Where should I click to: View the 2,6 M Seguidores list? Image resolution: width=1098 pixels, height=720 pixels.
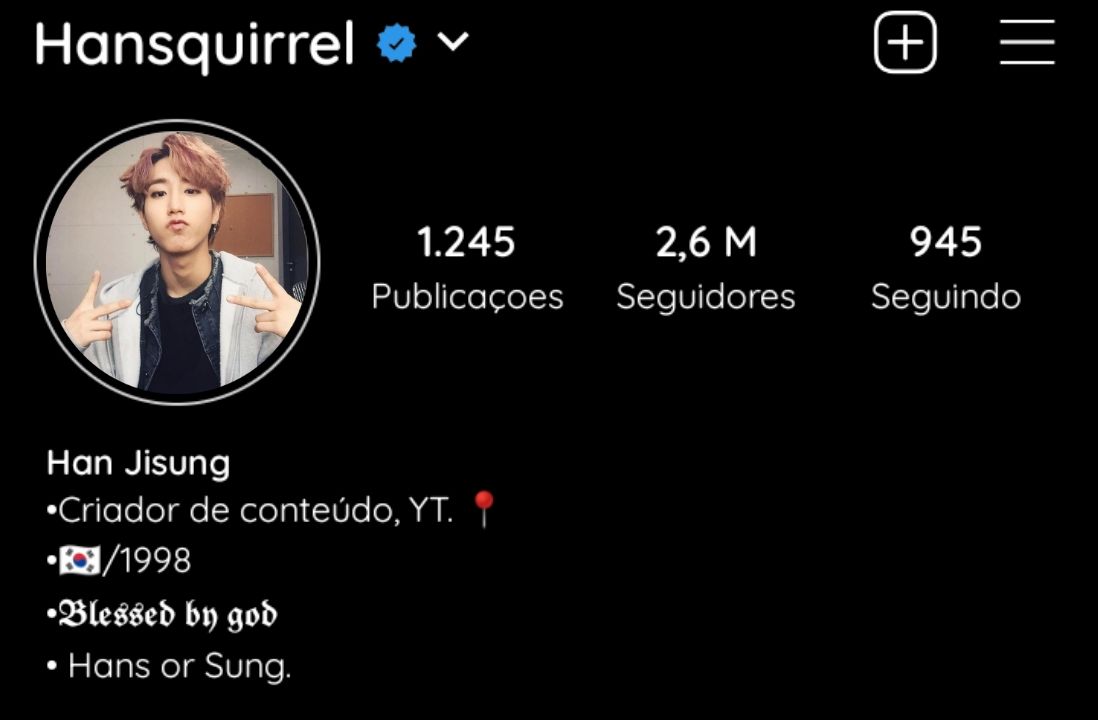(705, 268)
